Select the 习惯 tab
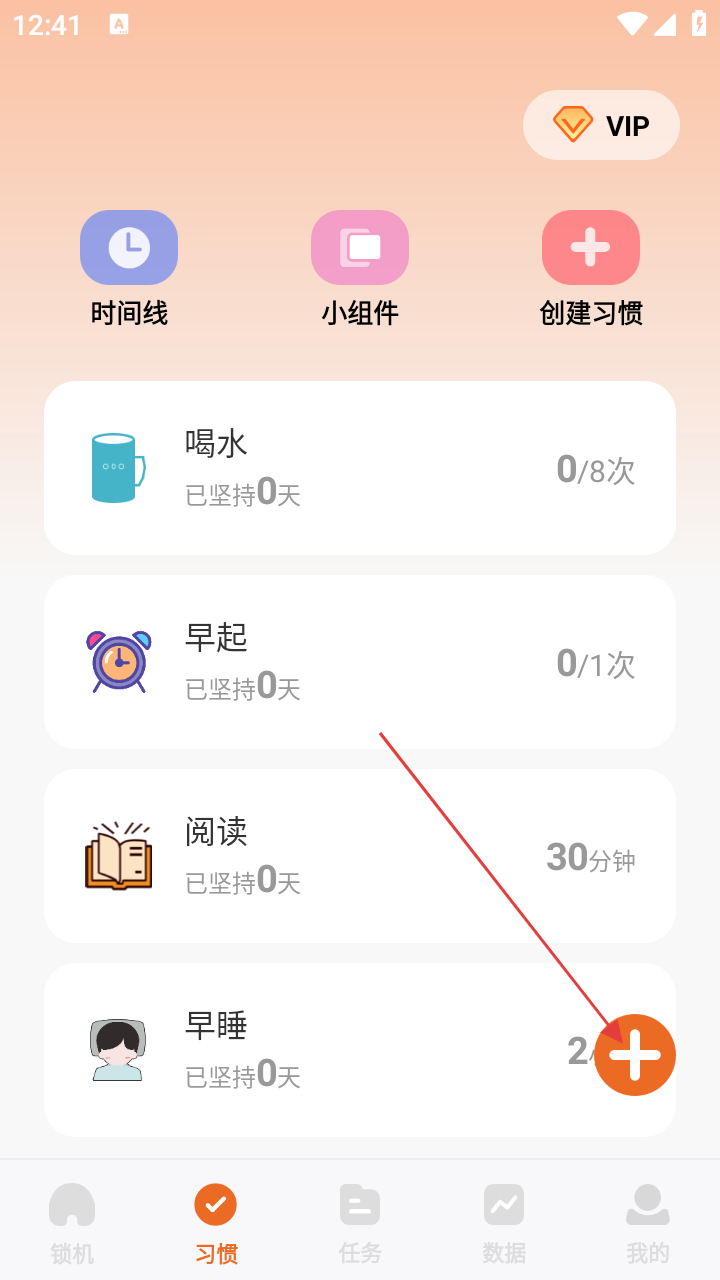720x1280 pixels. point(216,1222)
